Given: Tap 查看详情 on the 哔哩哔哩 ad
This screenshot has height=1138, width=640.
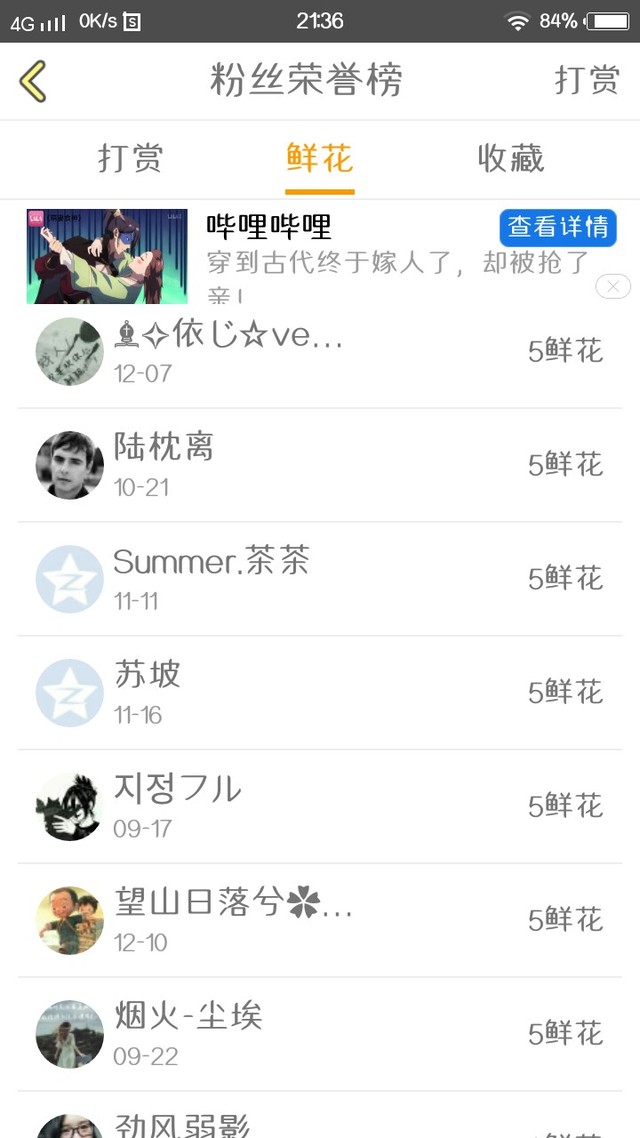Looking at the screenshot, I should click(x=557, y=227).
